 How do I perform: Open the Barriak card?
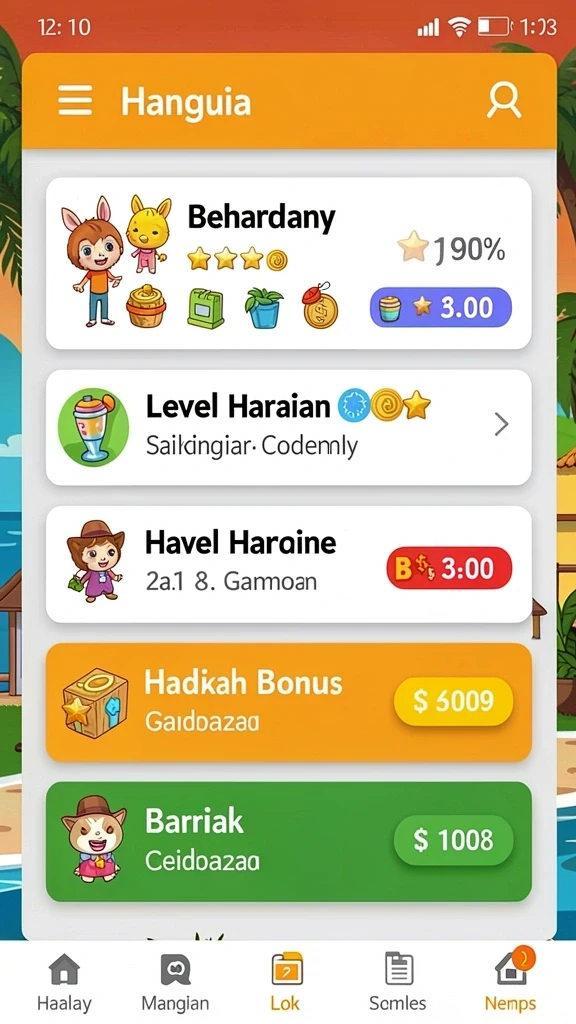(x=288, y=841)
